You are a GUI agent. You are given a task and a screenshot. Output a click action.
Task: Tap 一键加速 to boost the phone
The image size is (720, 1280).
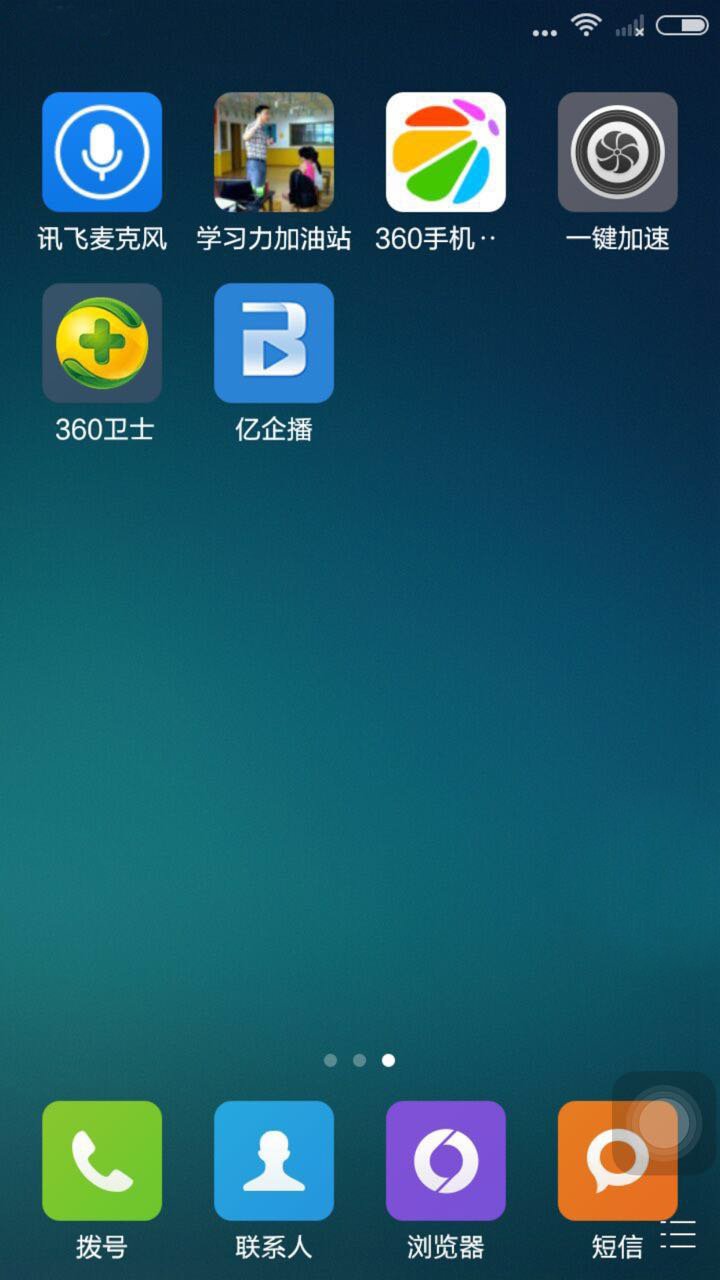pyautogui.click(x=617, y=152)
